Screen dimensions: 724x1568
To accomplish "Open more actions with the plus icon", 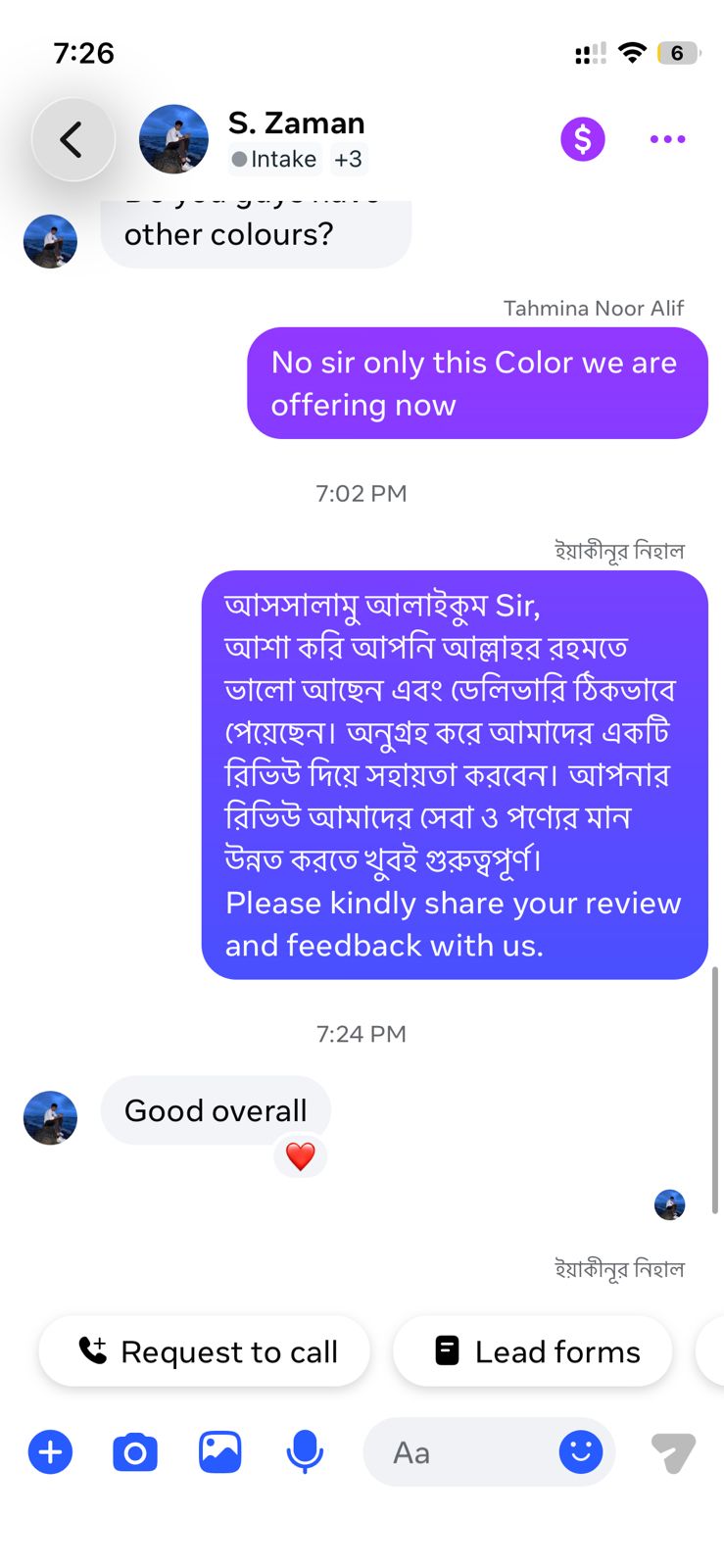I will click(51, 1451).
